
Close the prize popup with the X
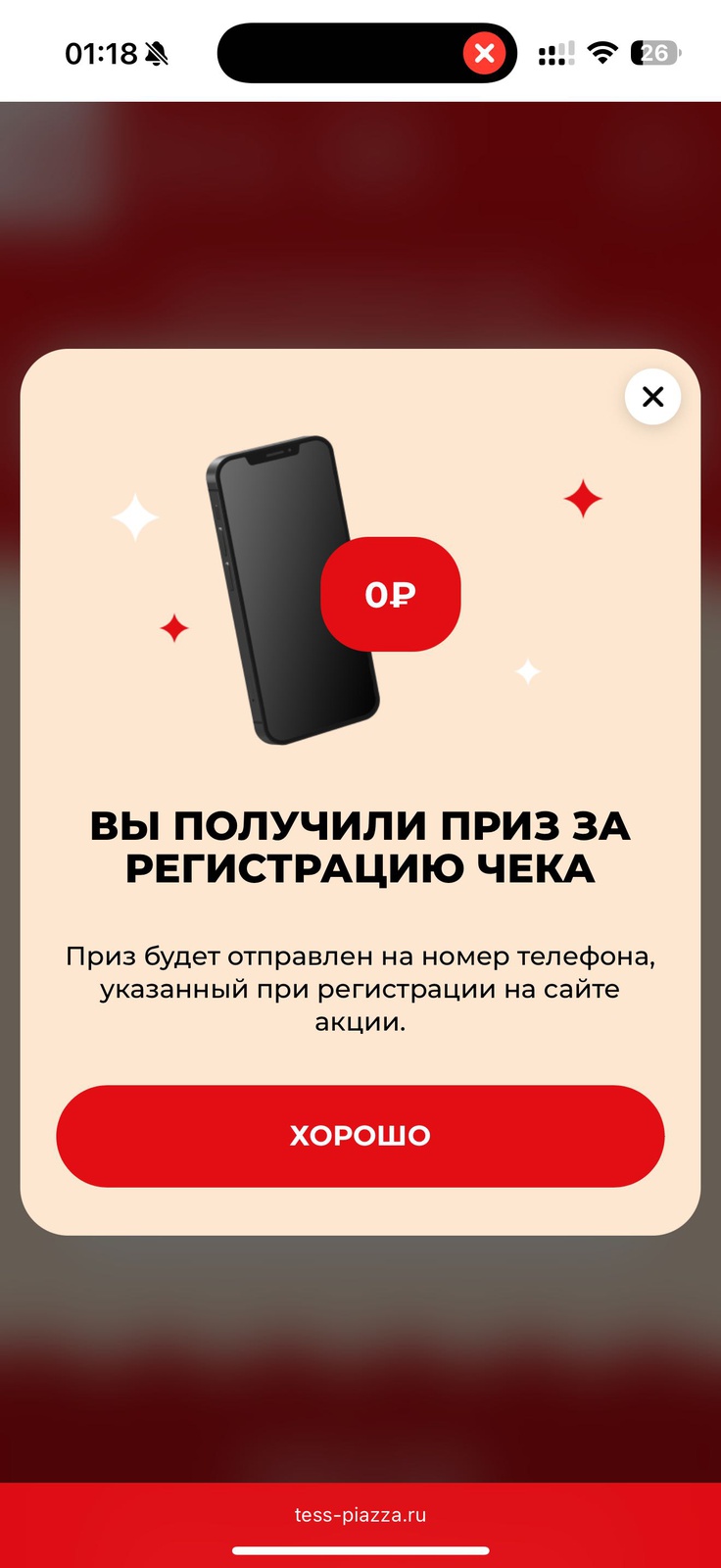tap(652, 396)
